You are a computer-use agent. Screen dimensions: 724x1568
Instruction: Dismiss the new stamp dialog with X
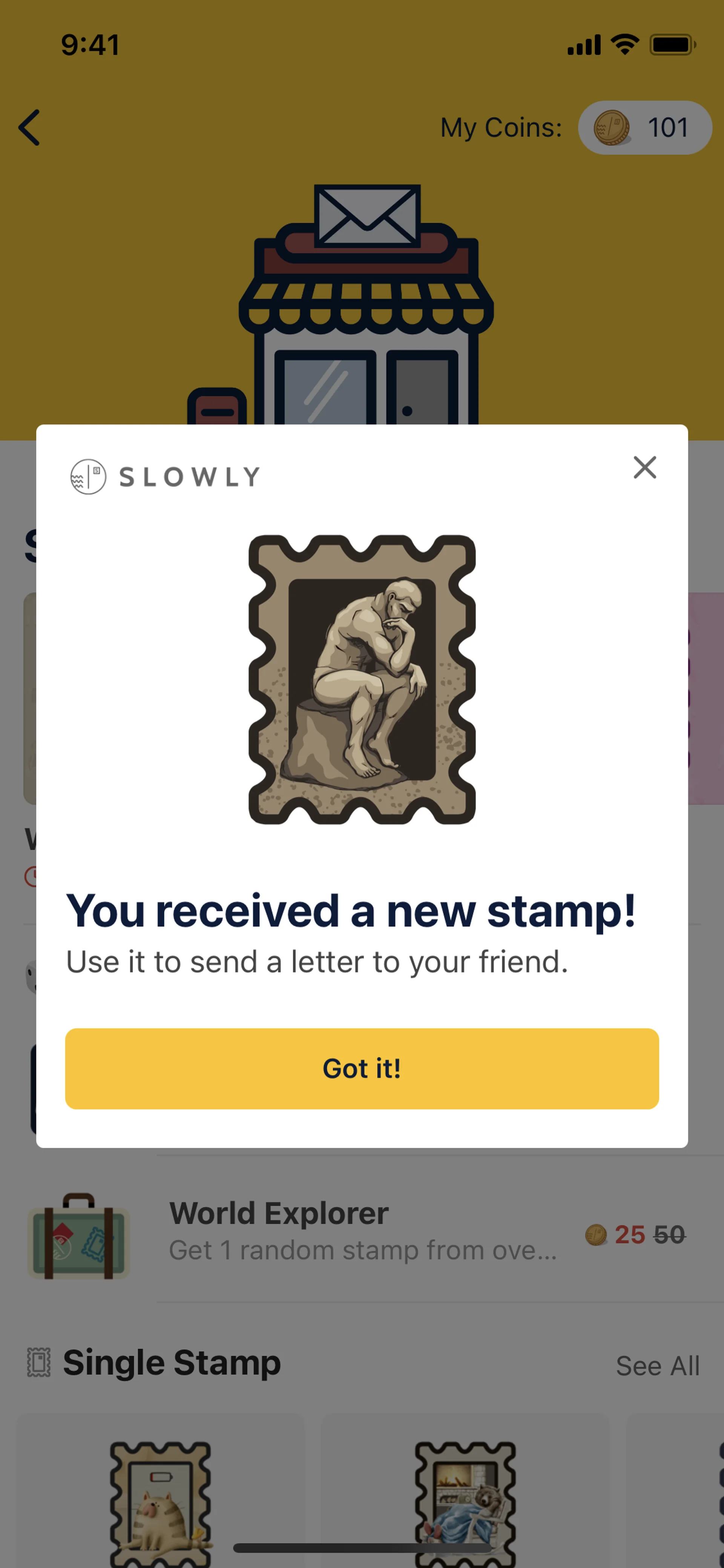pos(644,467)
